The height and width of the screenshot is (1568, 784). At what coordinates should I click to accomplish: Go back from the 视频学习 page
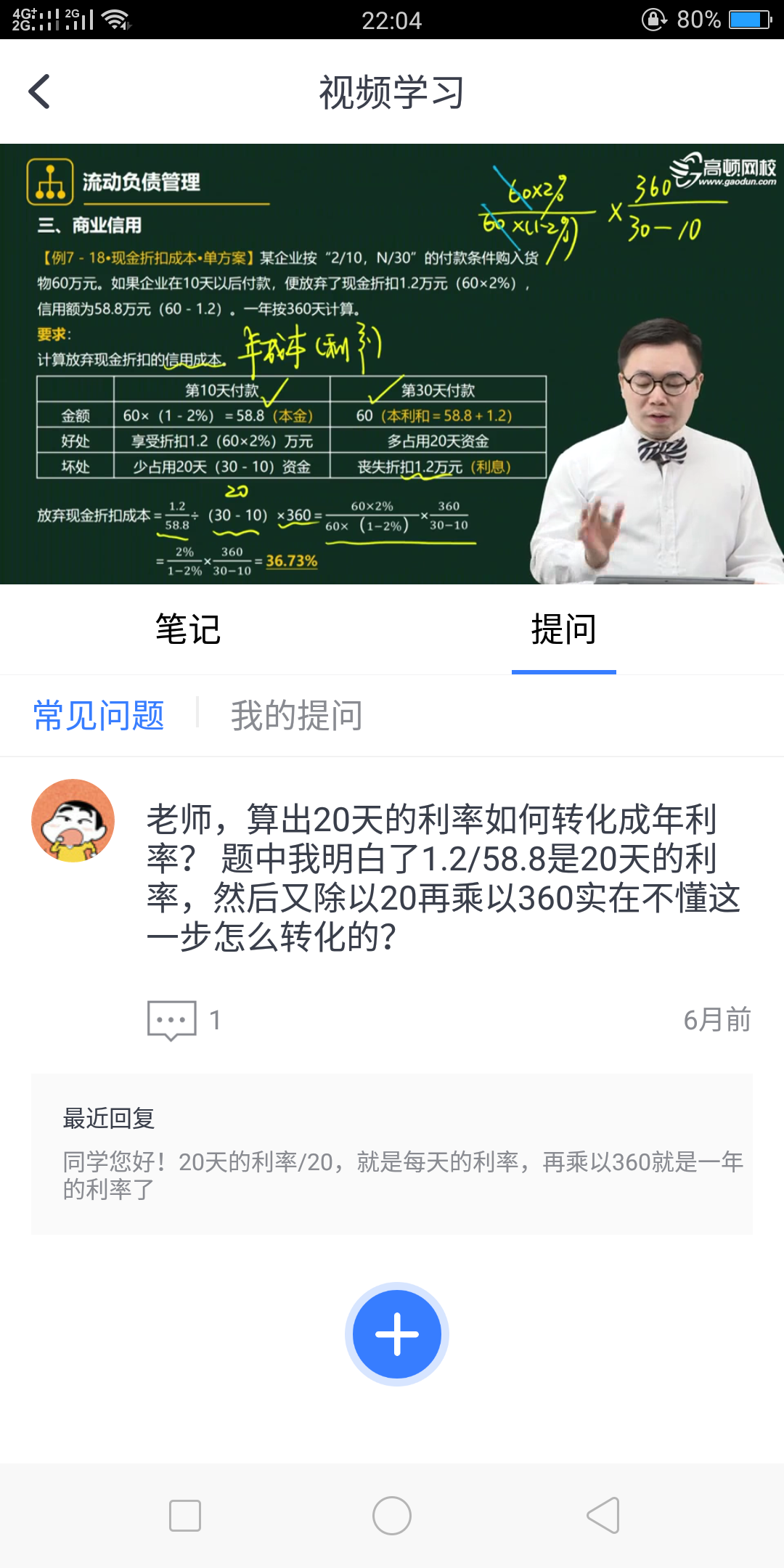(39, 91)
